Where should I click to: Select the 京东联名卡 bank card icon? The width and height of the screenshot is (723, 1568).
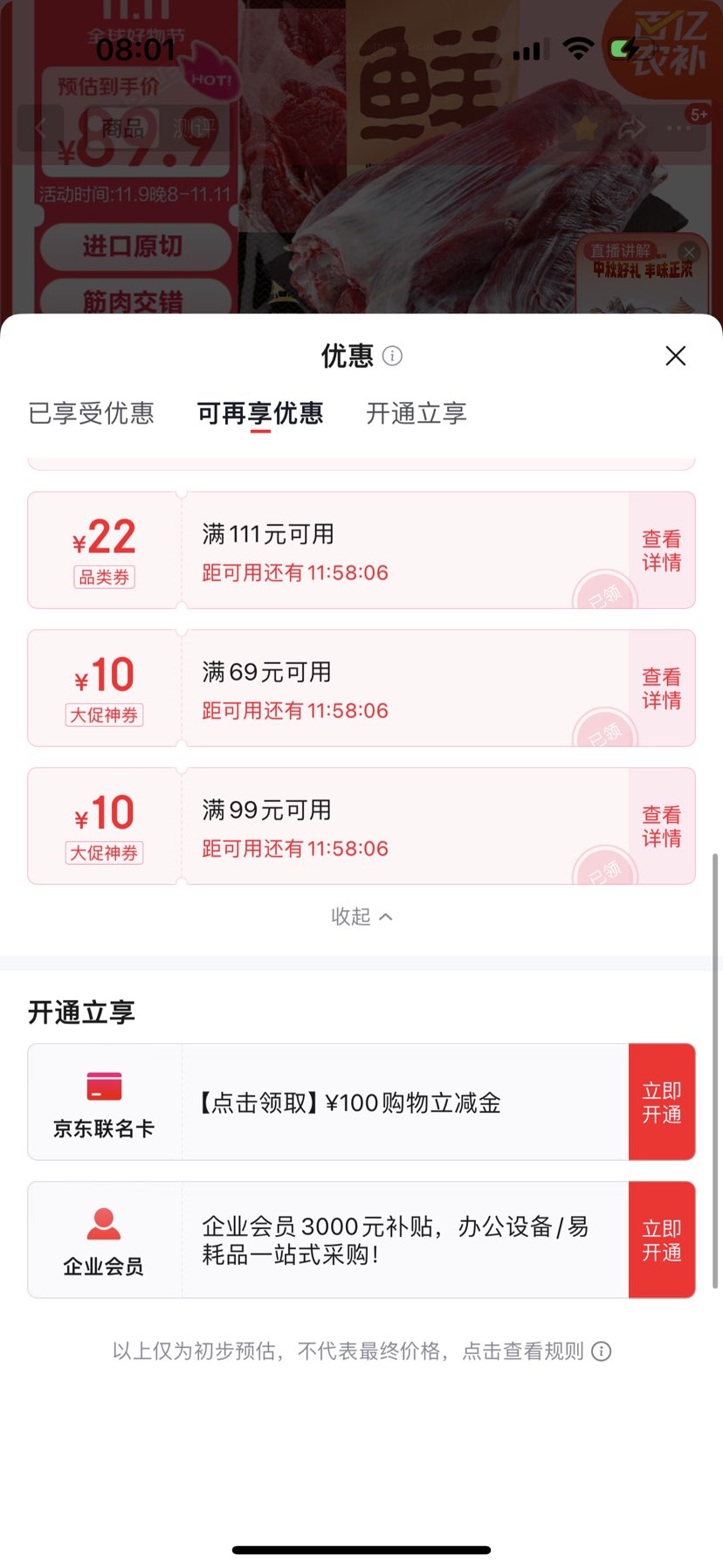(x=104, y=1087)
